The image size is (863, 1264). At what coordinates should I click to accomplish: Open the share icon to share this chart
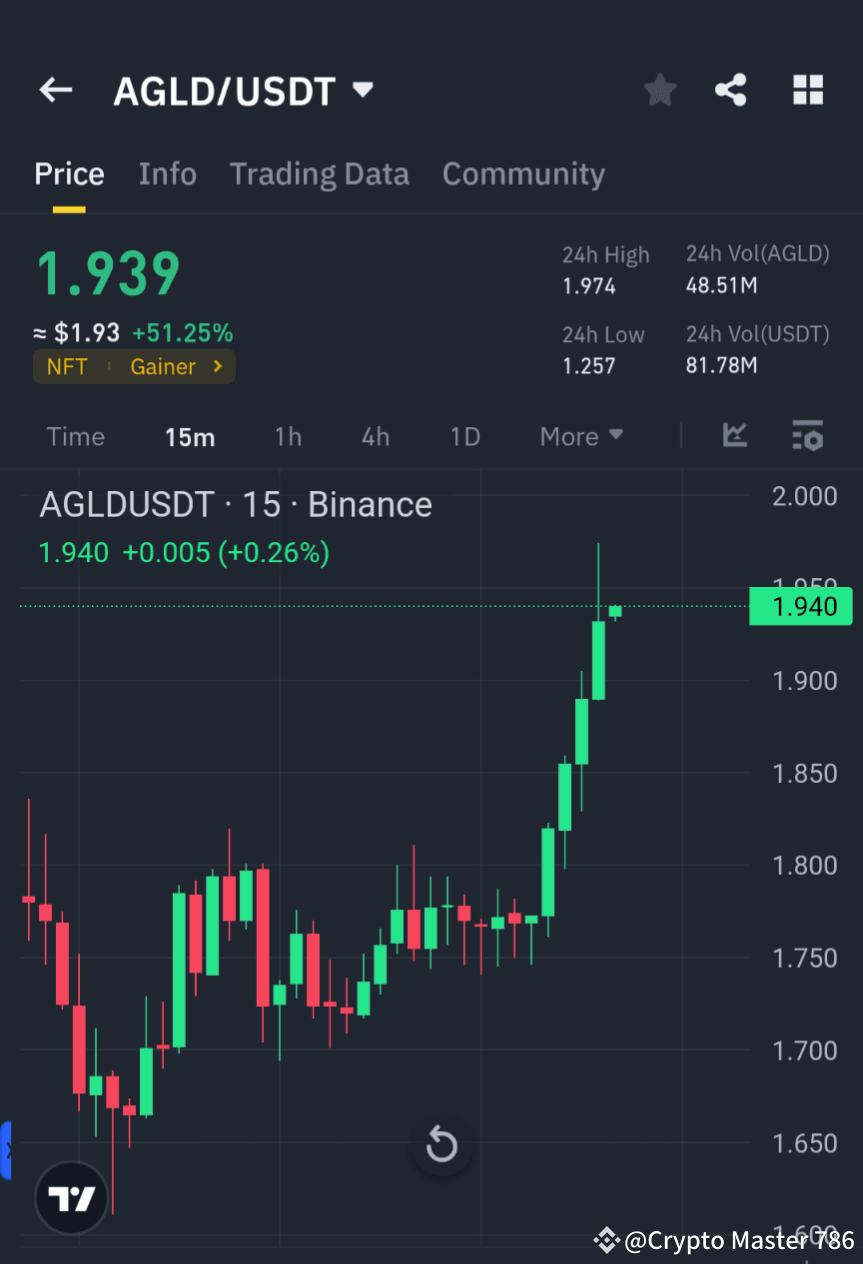coord(731,89)
